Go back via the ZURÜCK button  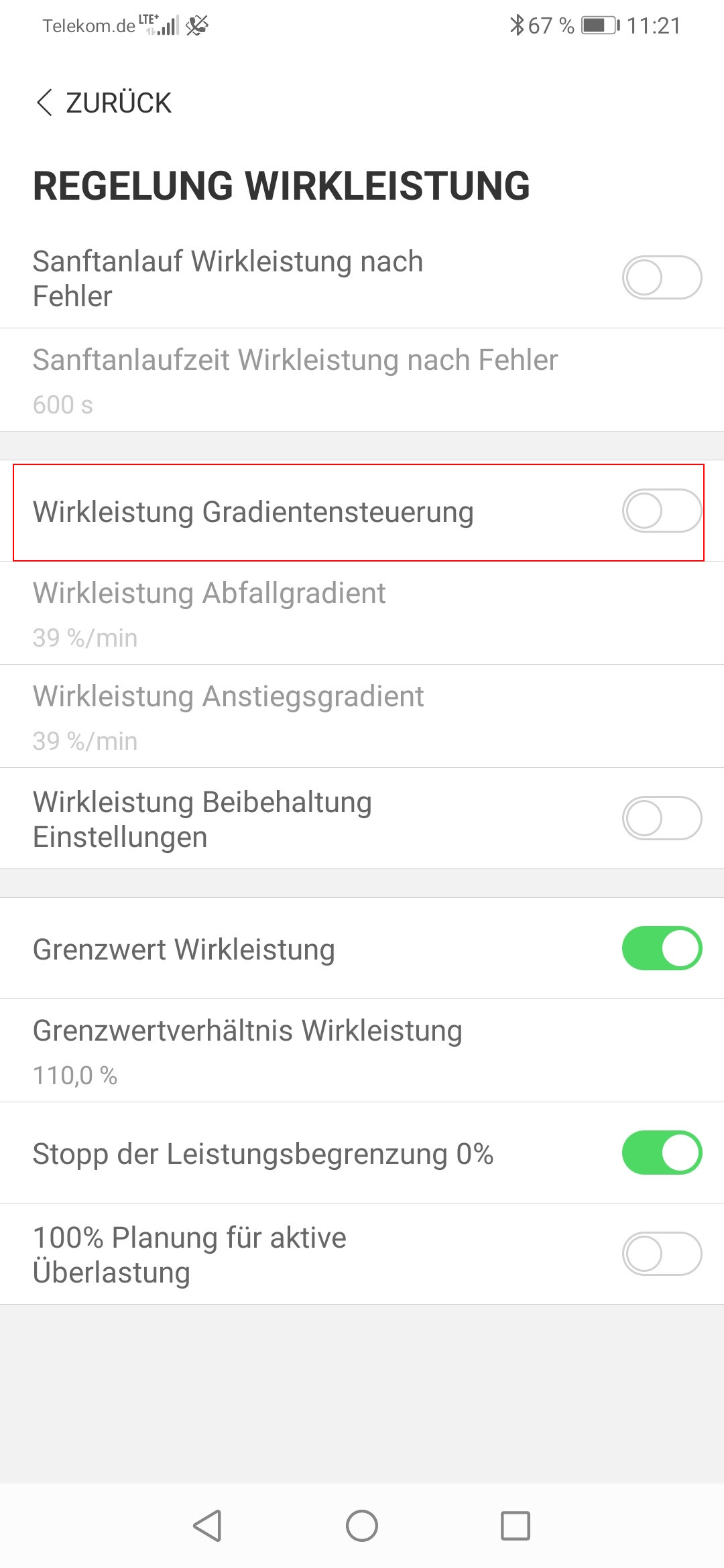(x=104, y=103)
